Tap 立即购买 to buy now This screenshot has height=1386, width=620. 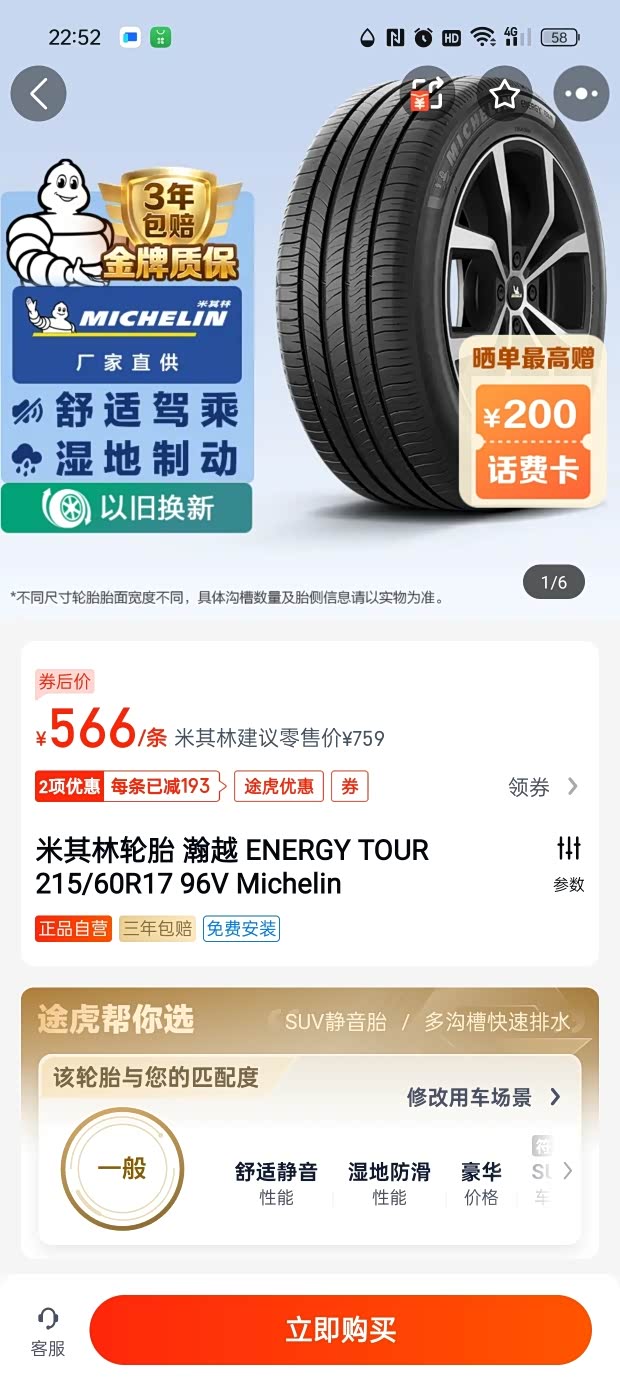(x=341, y=1330)
